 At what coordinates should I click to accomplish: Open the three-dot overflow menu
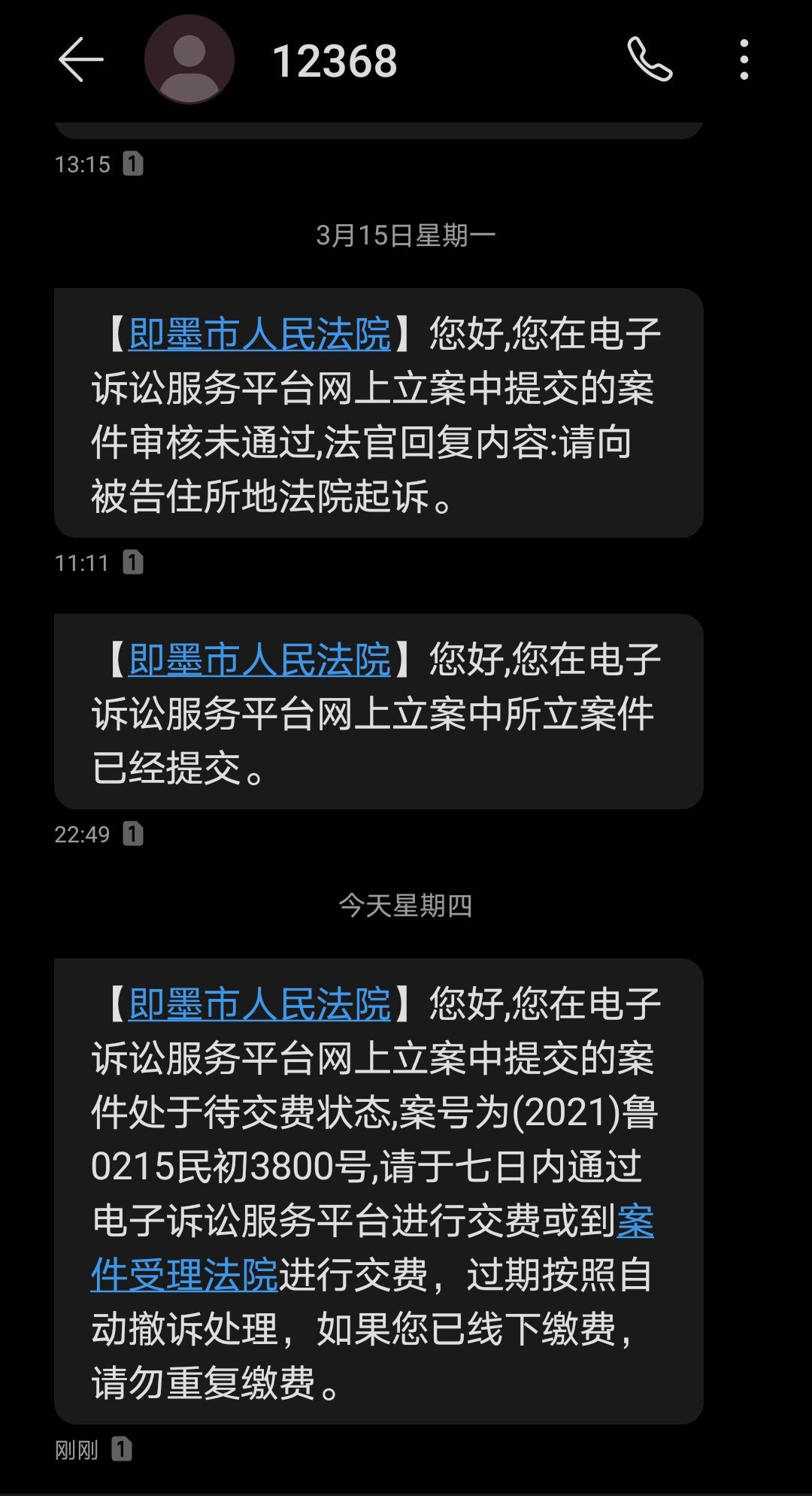click(744, 60)
